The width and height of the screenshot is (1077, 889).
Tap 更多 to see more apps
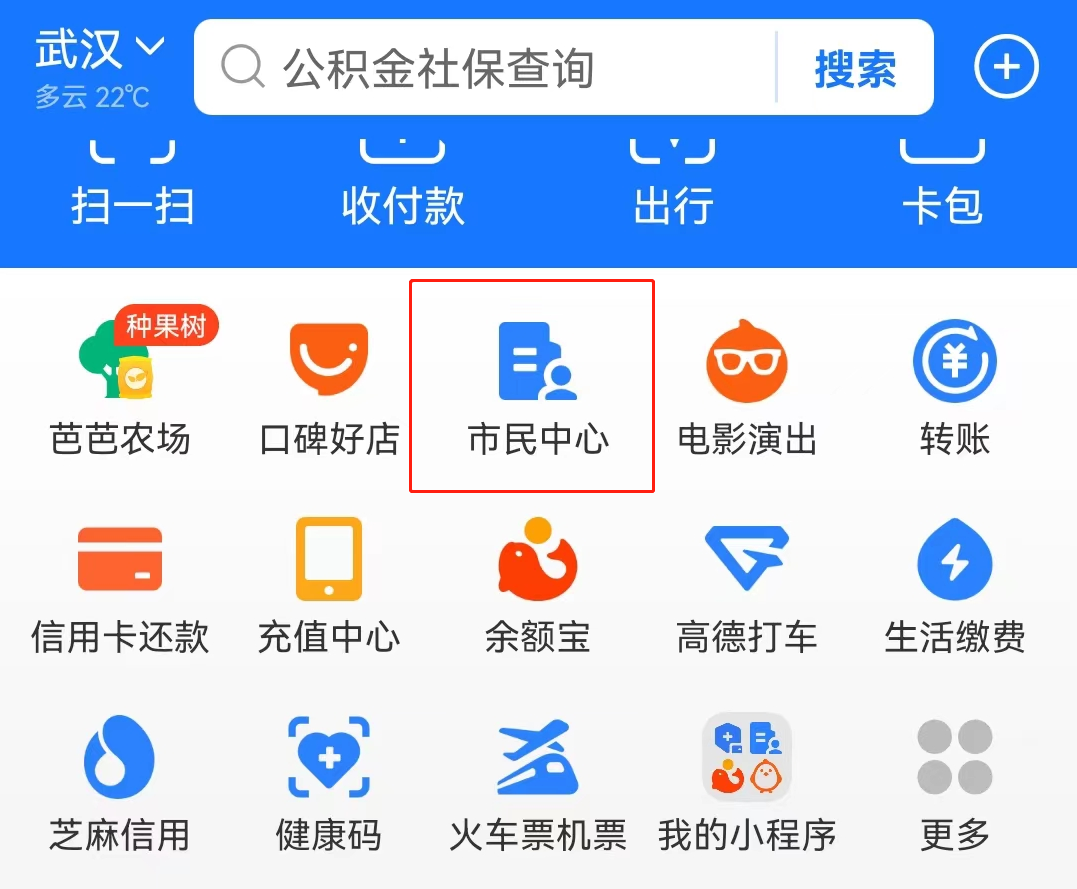click(x=955, y=782)
